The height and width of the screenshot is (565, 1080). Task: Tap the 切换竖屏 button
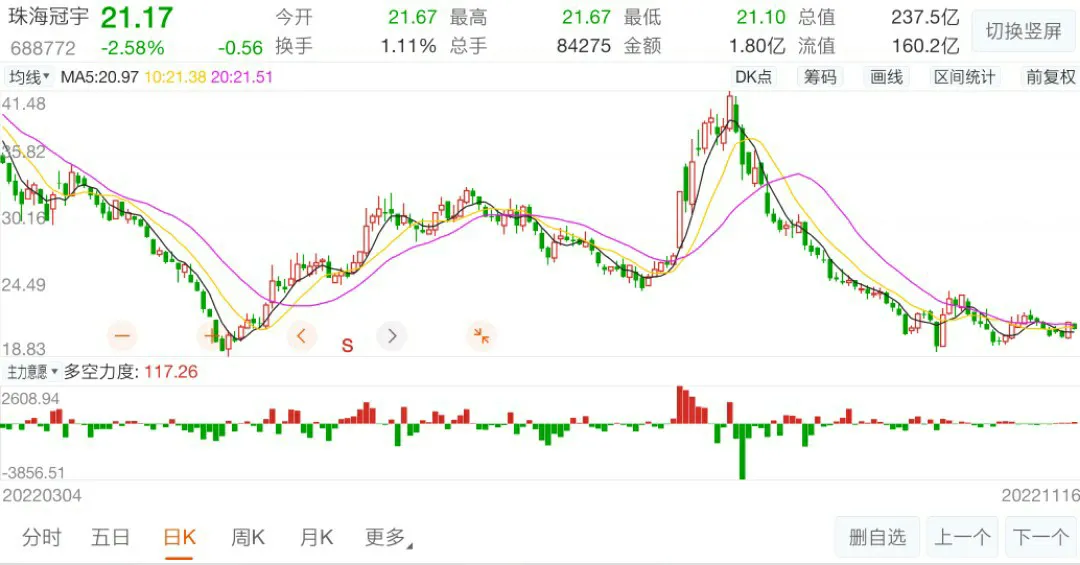pyautogui.click(x=1023, y=31)
